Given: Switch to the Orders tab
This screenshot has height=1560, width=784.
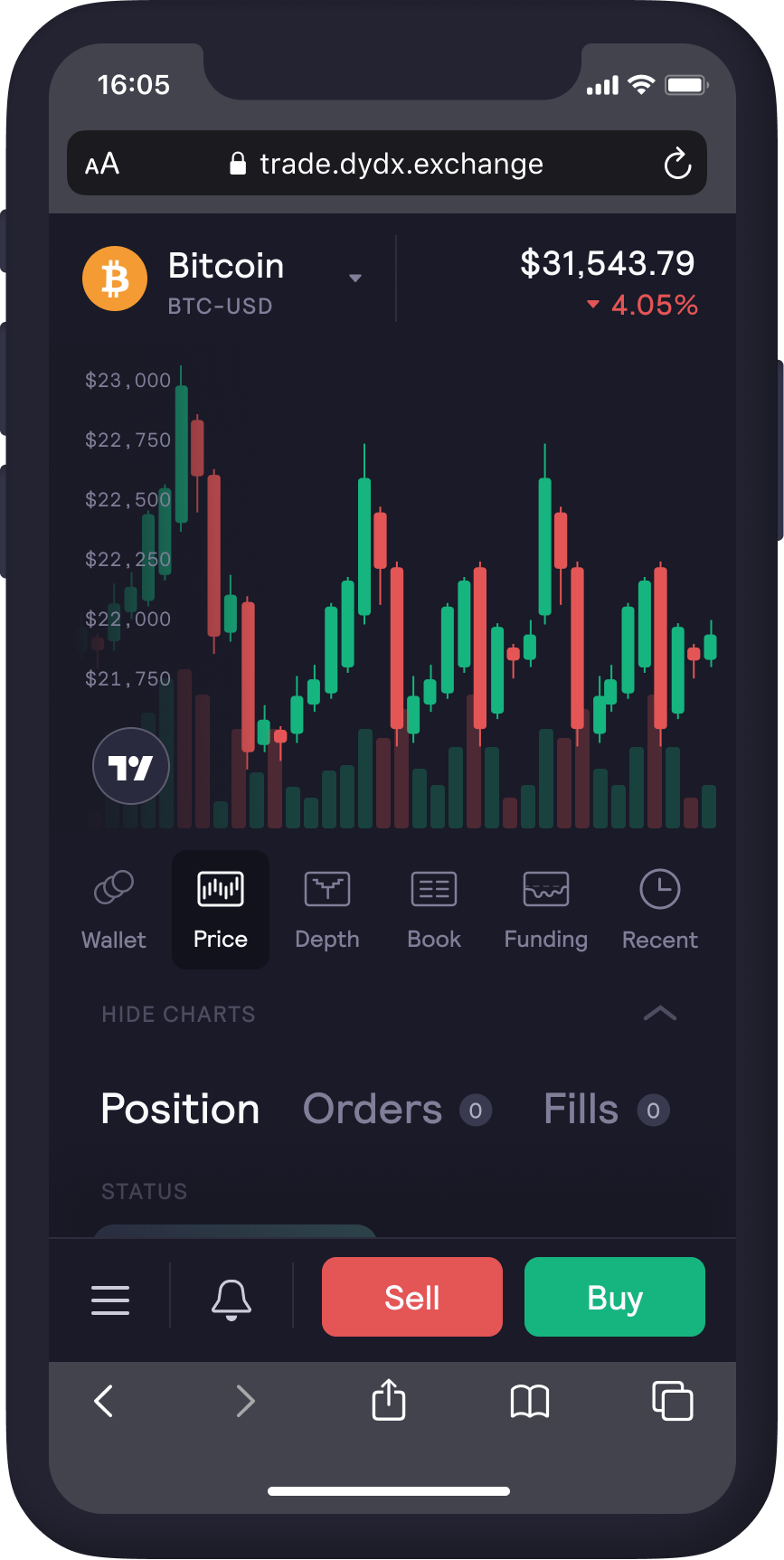Looking at the screenshot, I should pyautogui.click(x=373, y=1110).
